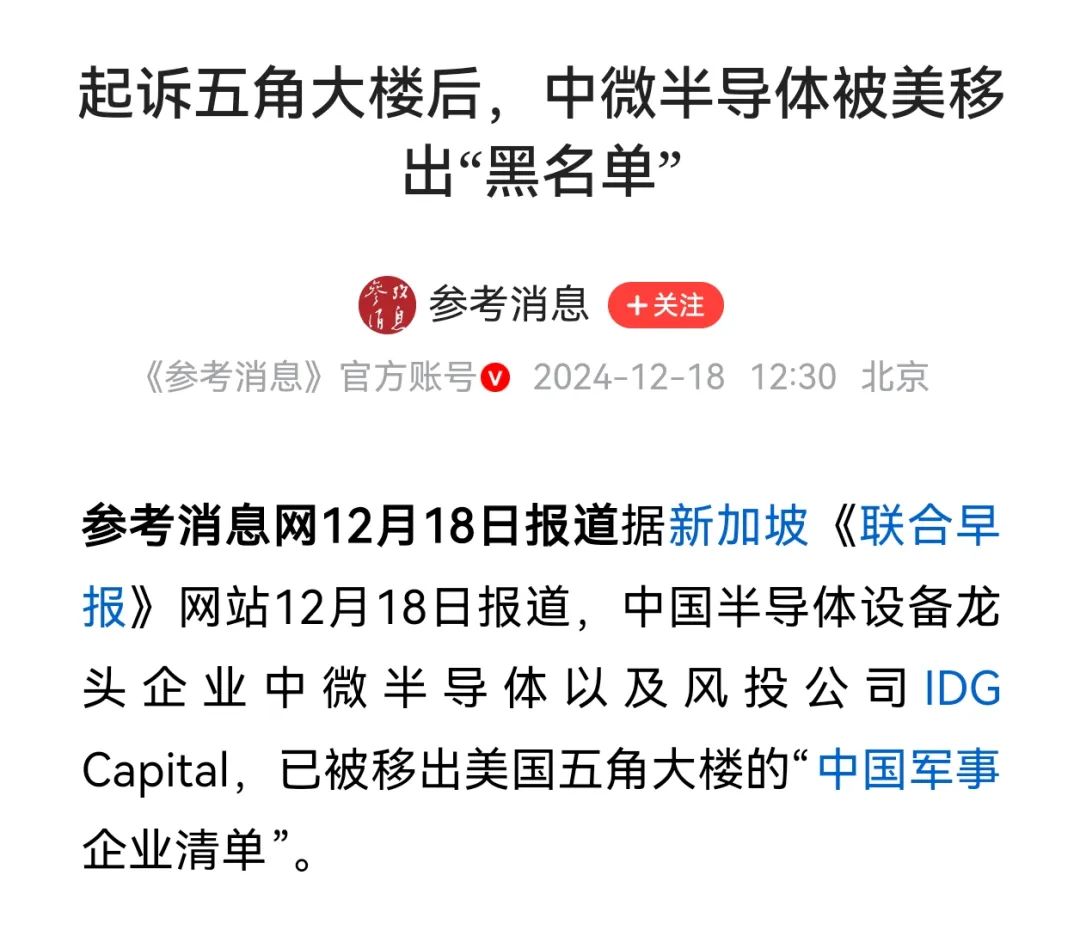Follow the 参考消息 account

pos(665,305)
